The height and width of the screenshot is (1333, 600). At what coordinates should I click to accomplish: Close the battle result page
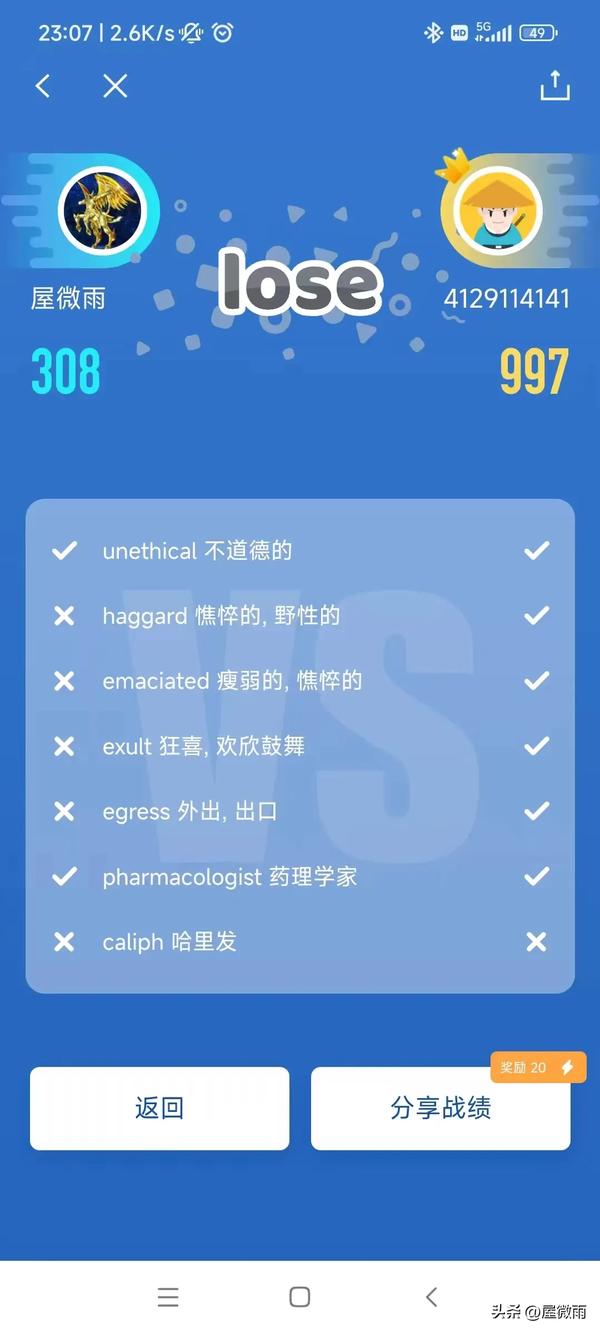[x=115, y=86]
